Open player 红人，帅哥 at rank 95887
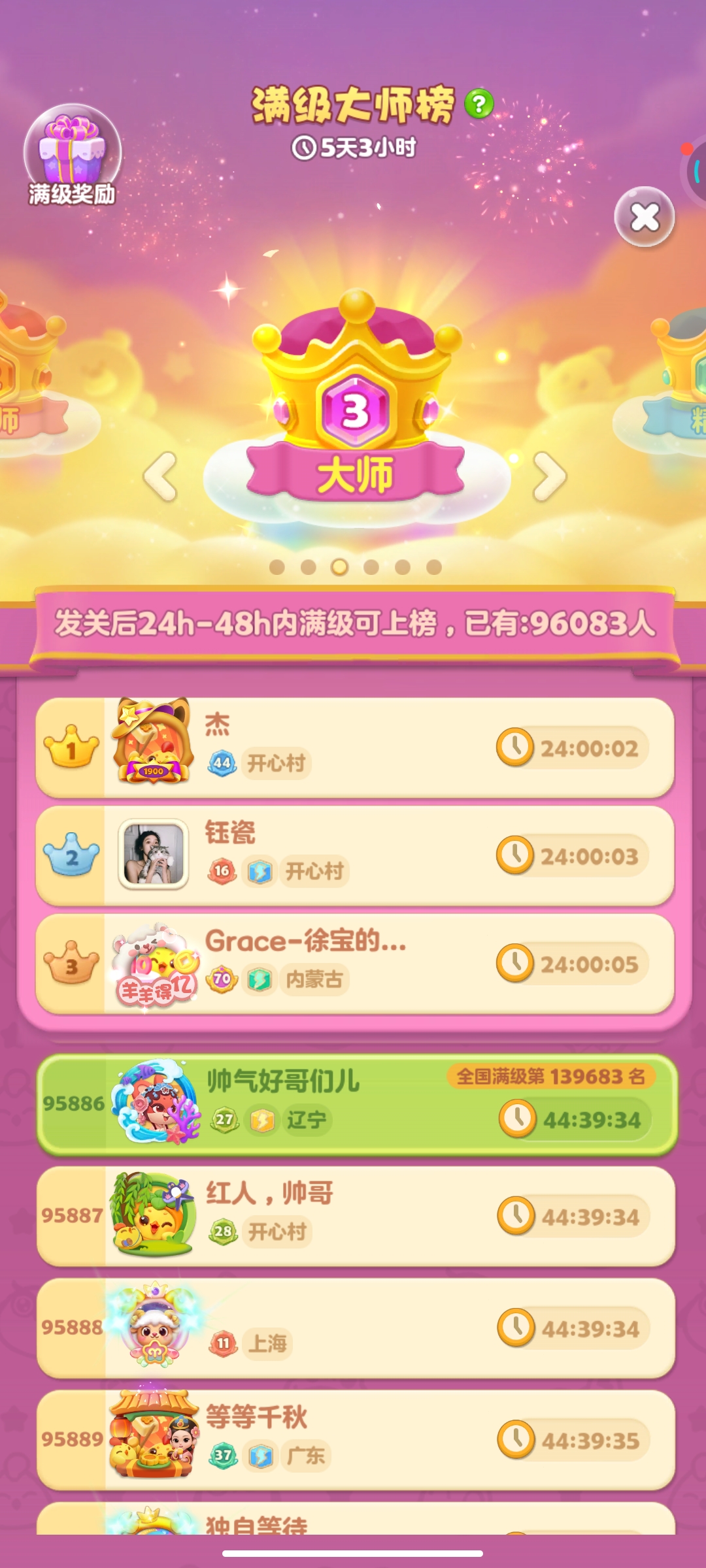 click(356, 1217)
